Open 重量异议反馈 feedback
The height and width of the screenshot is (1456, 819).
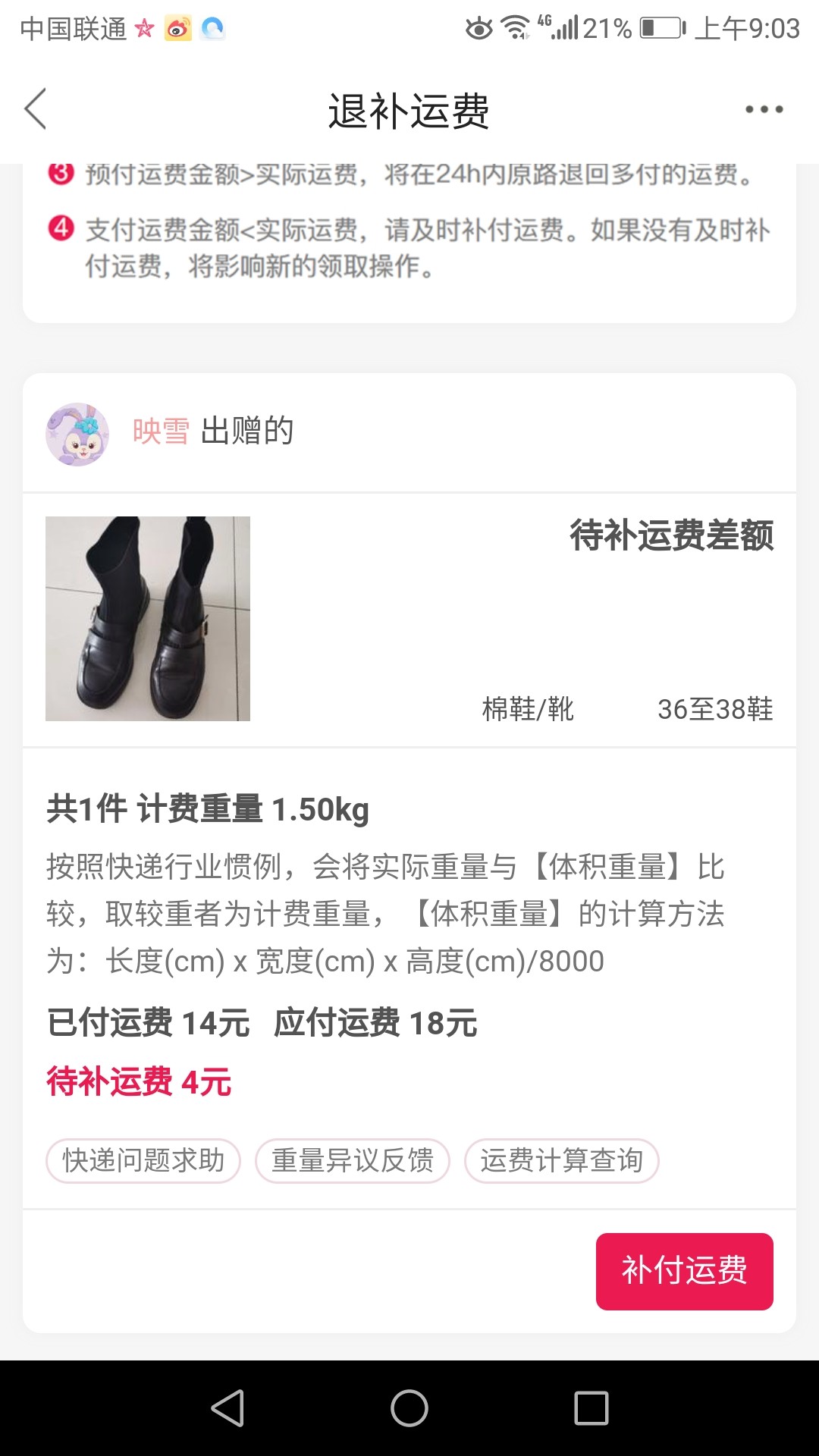[x=353, y=1160]
